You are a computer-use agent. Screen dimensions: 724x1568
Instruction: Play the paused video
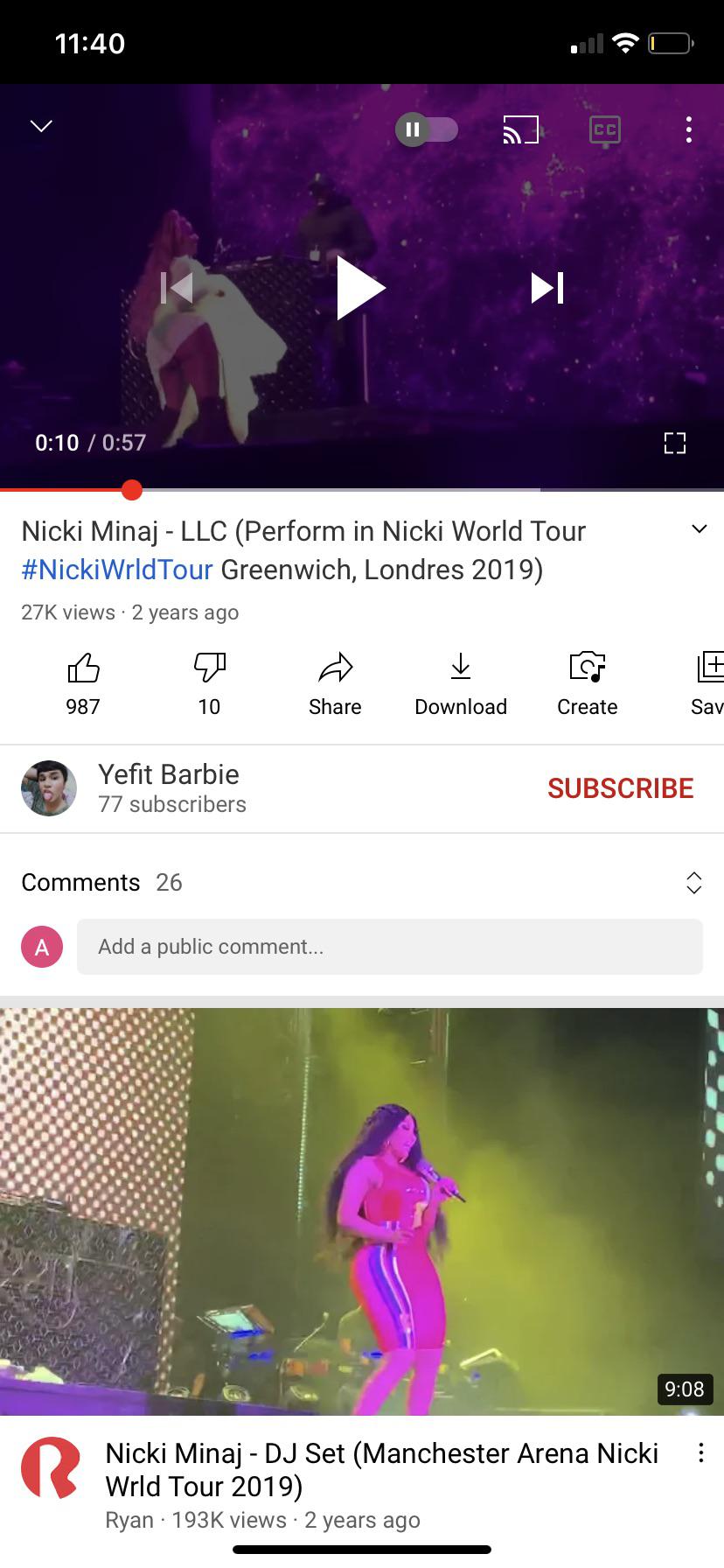361,288
